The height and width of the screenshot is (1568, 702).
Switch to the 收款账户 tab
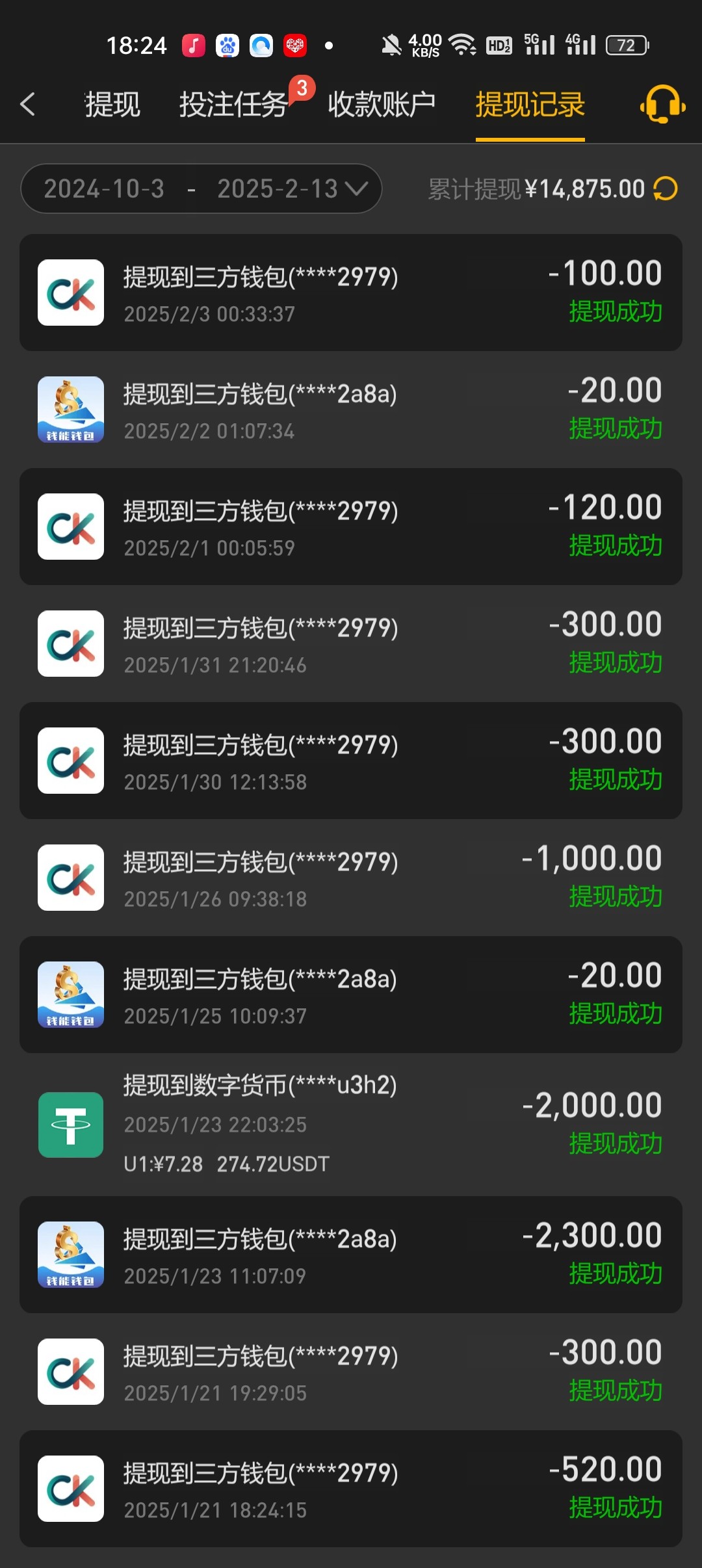pyautogui.click(x=381, y=104)
